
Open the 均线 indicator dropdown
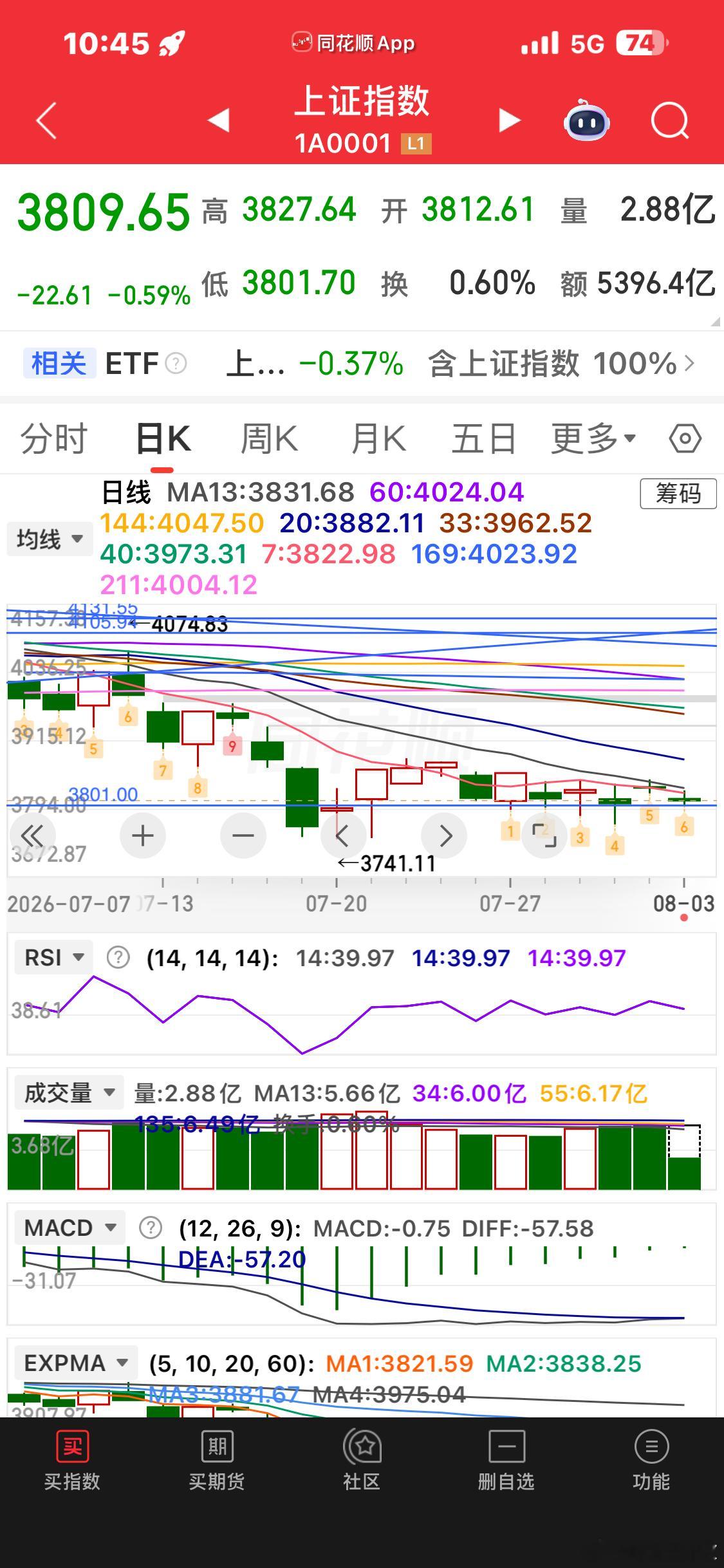click(50, 539)
